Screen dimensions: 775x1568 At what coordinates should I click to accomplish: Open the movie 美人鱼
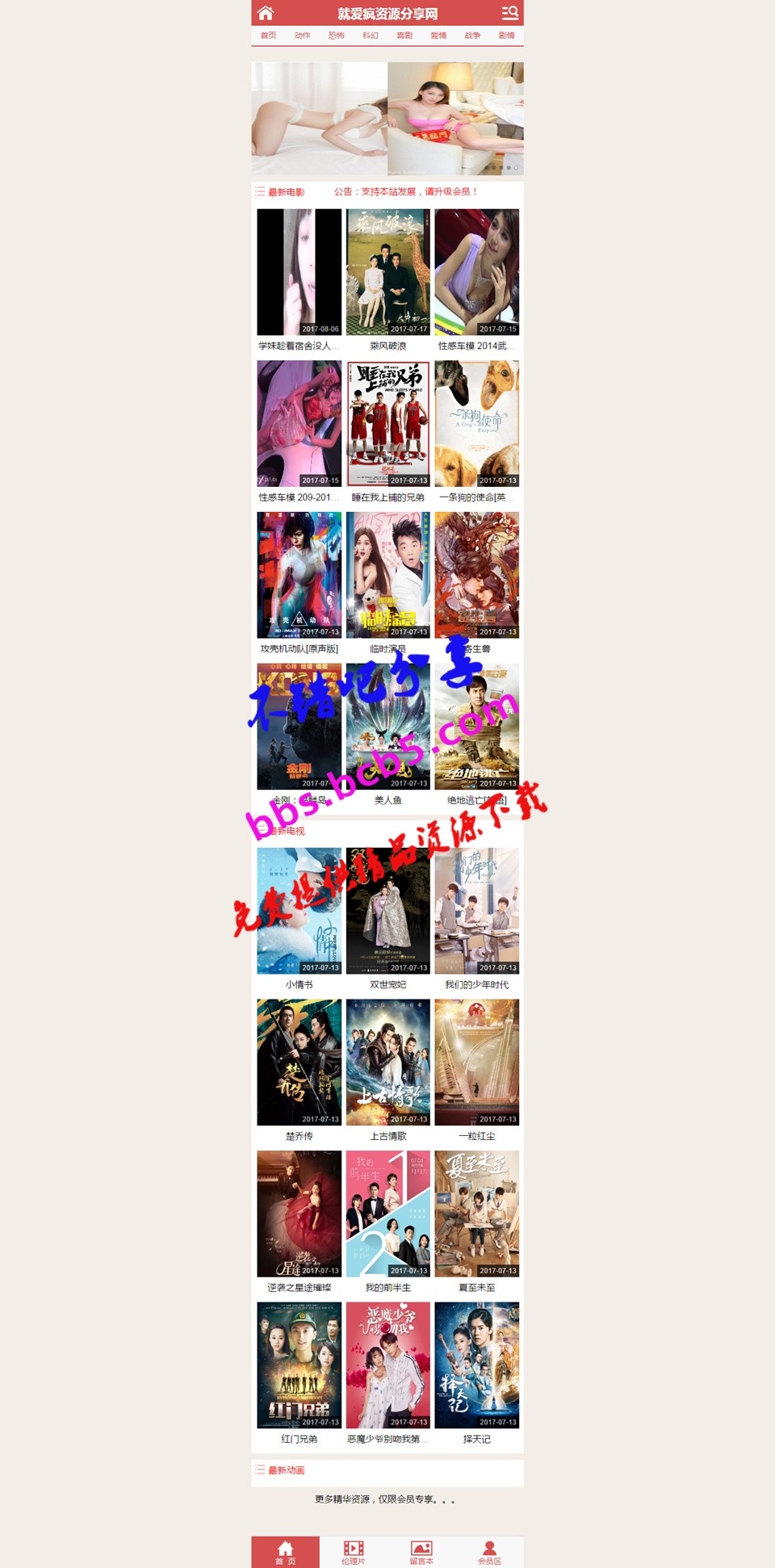click(387, 727)
